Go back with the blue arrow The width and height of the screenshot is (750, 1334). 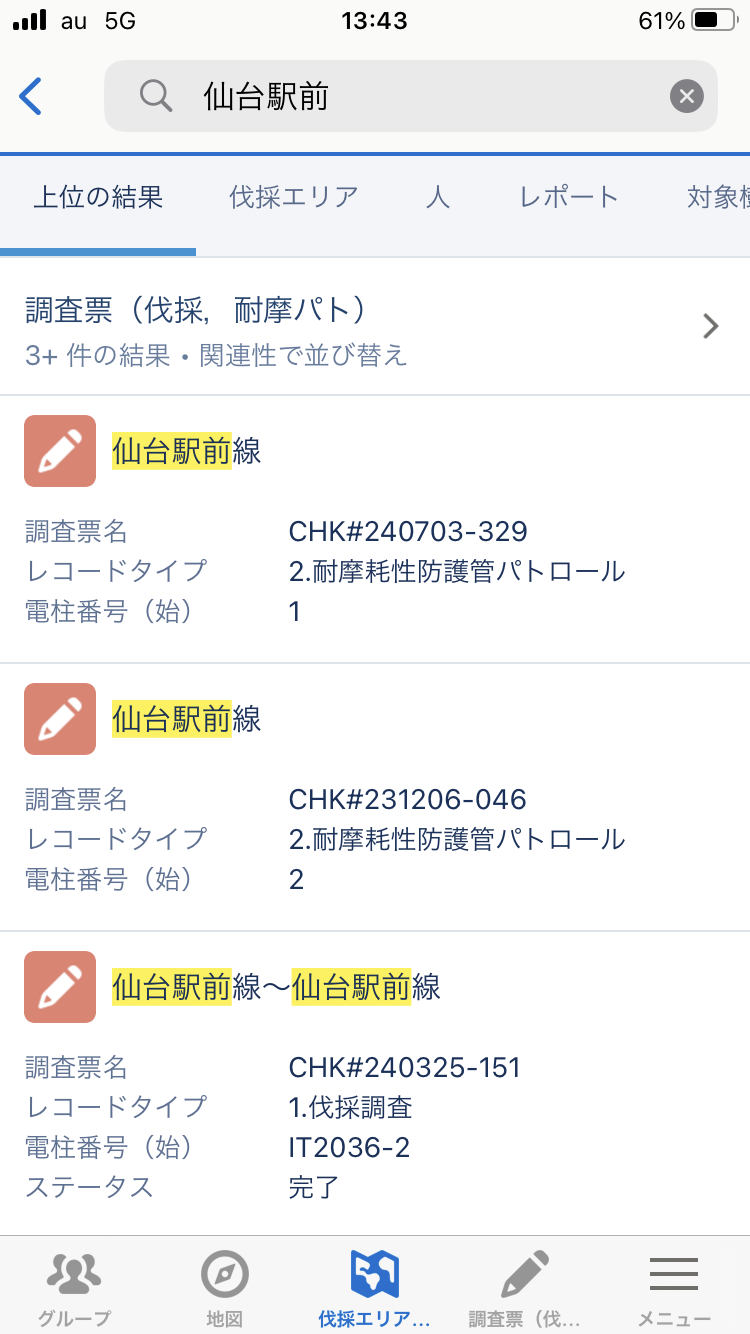pyautogui.click(x=31, y=97)
